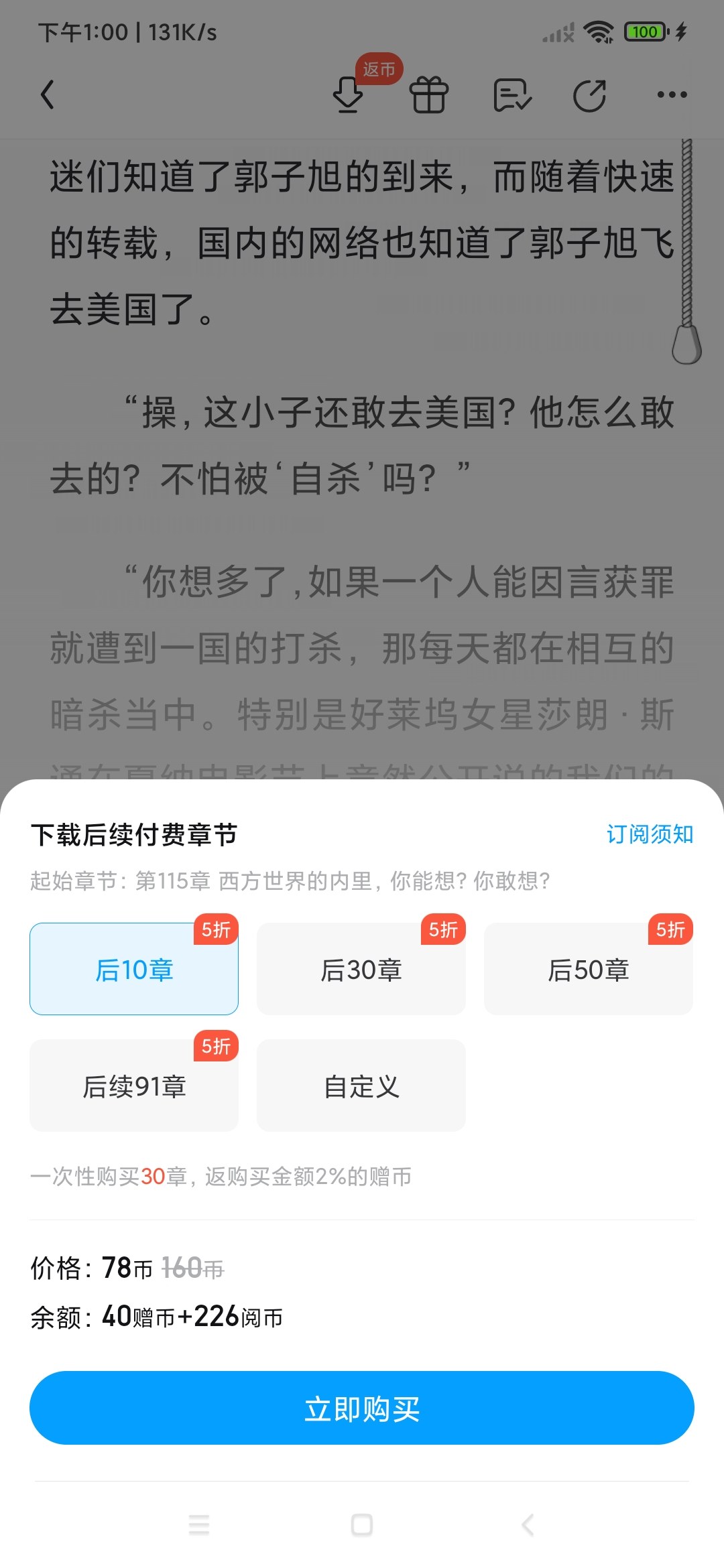Open the gift icon

point(429,94)
